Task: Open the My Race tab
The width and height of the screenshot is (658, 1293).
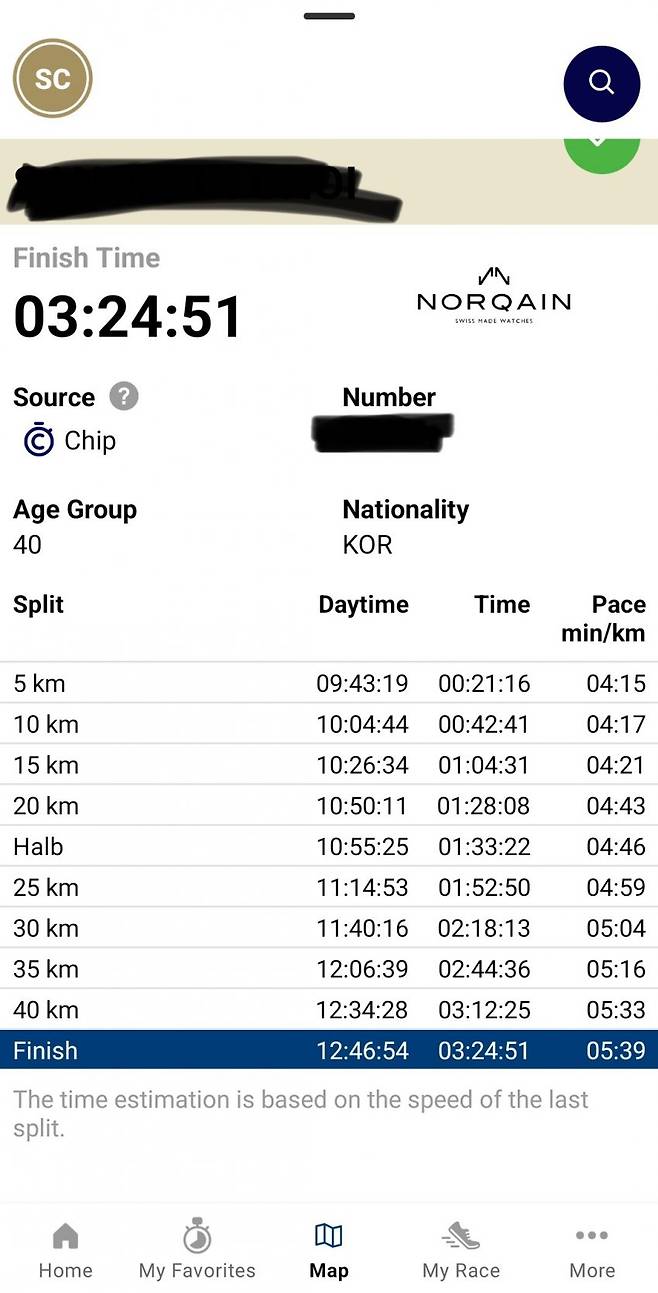Action: 461,1249
